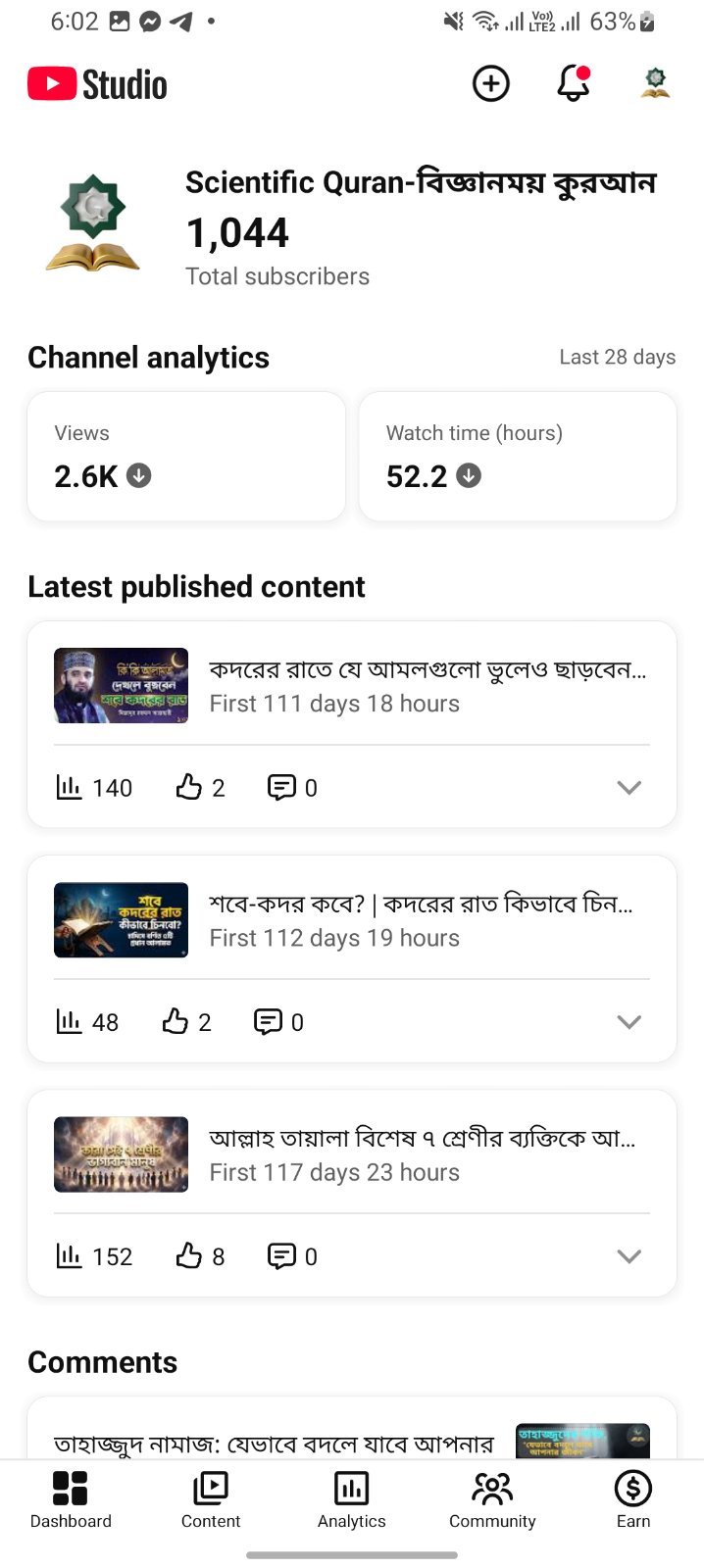Open the Watch time (hours) card

pyautogui.click(x=518, y=457)
